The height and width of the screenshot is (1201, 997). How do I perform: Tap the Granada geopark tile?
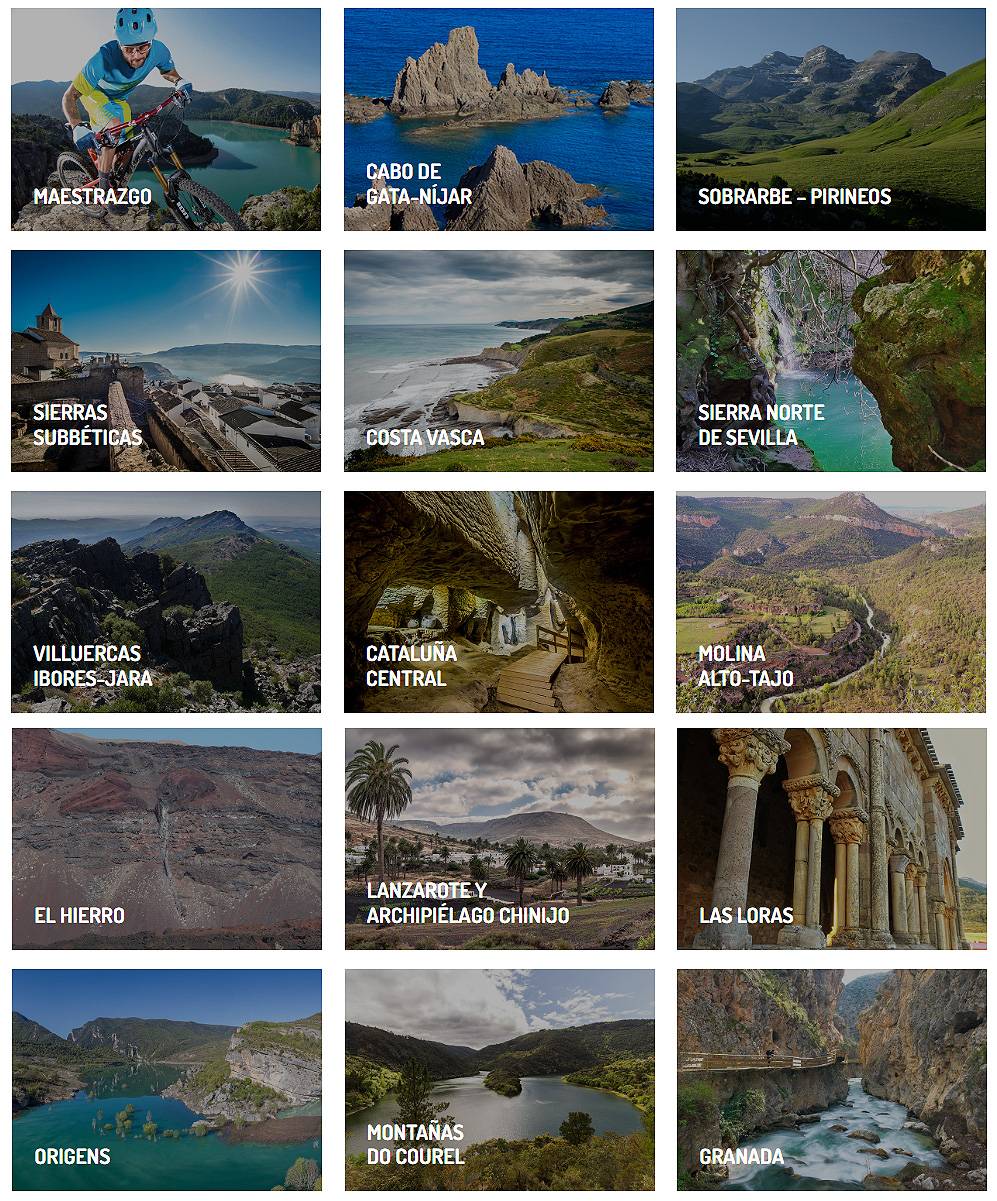click(830, 1080)
